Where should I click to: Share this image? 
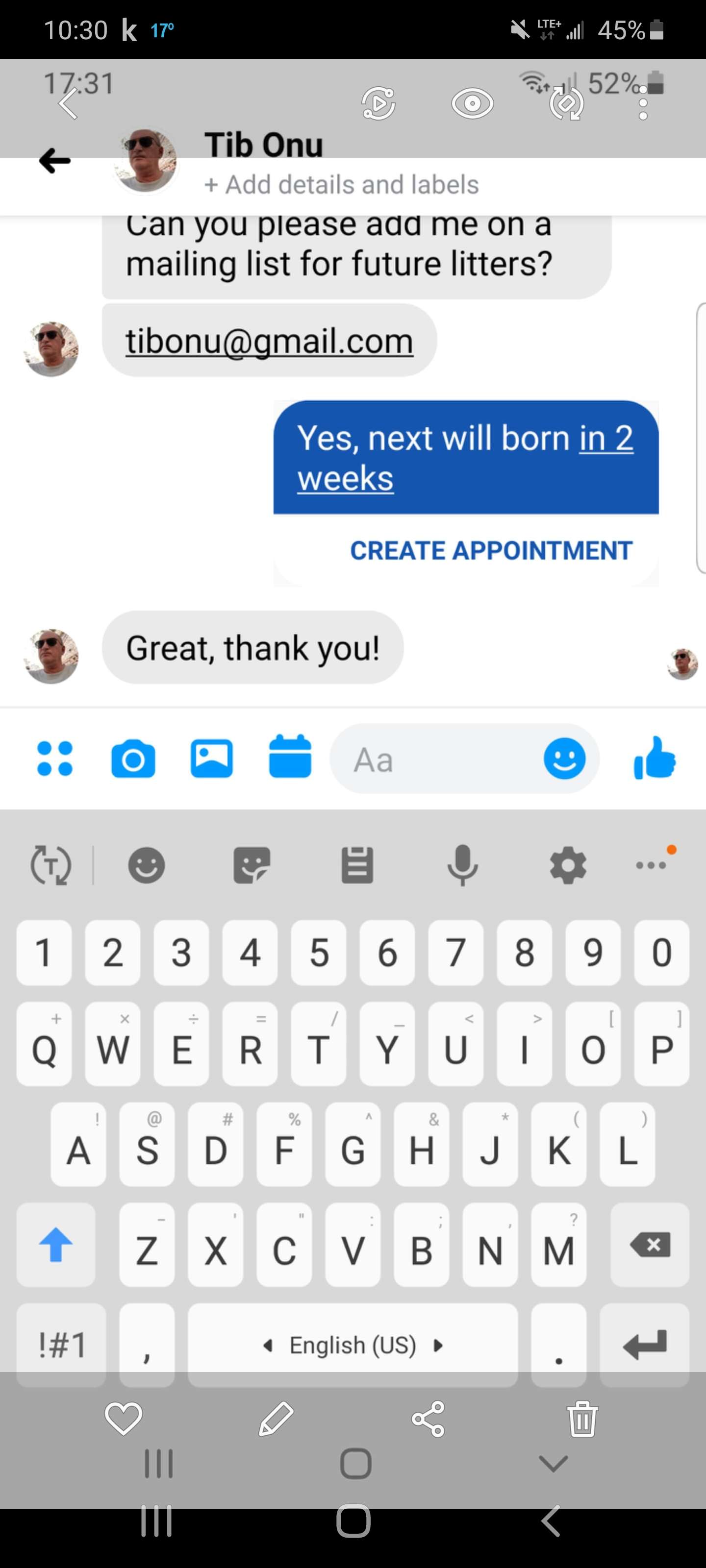[x=428, y=1418]
